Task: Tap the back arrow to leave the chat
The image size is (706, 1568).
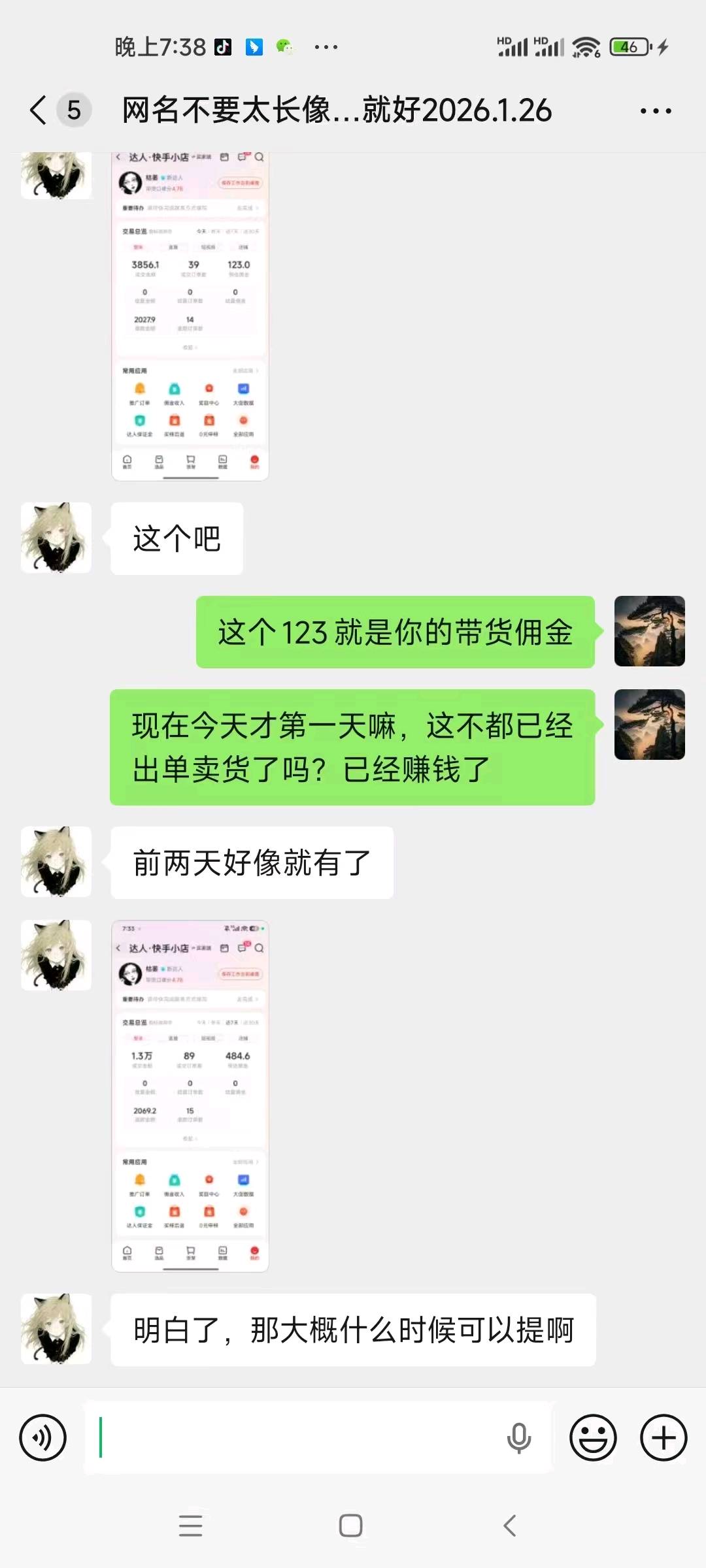Action: tap(37, 110)
